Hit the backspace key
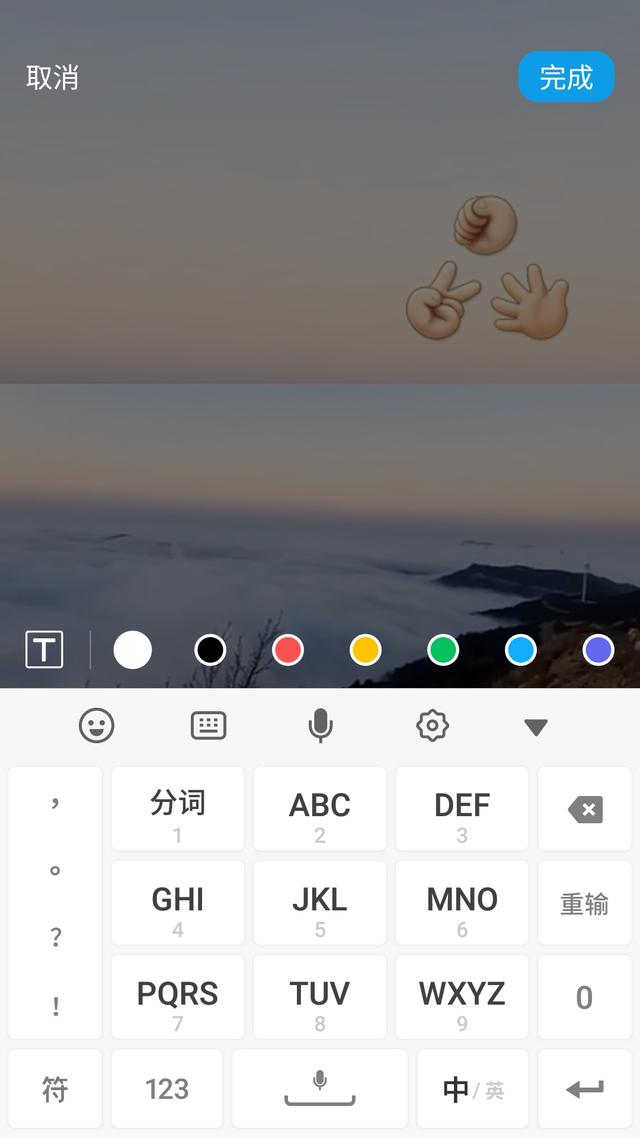The height and width of the screenshot is (1138, 640). coord(585,809)
